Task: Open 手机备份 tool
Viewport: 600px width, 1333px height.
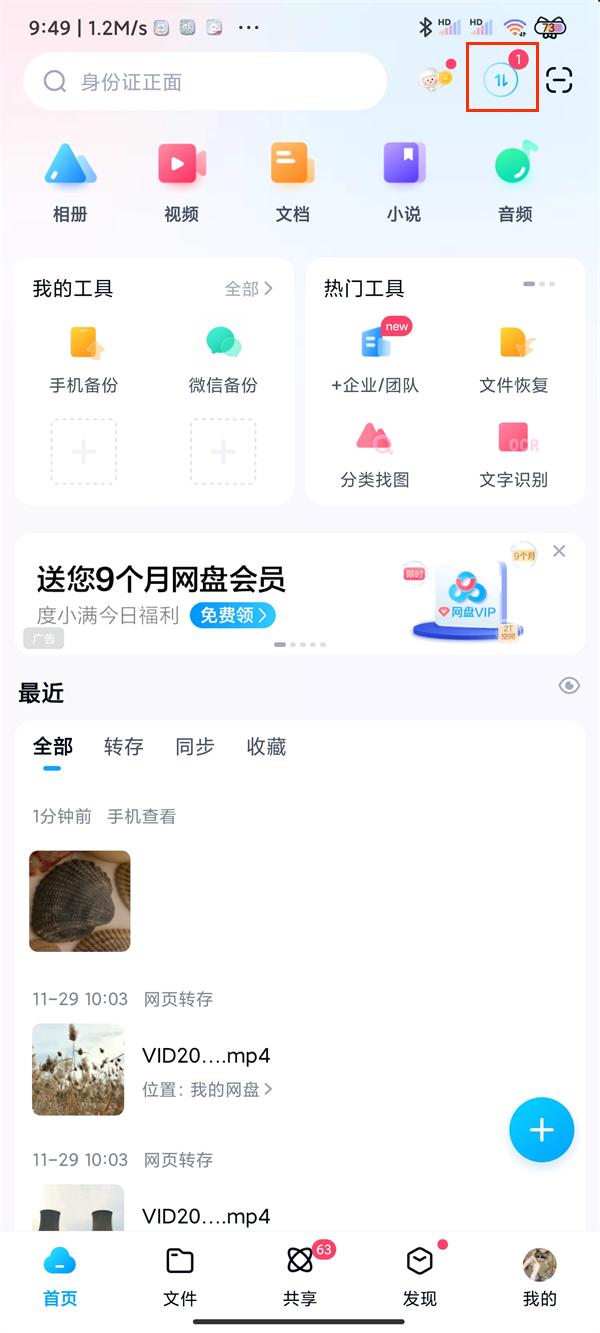Action: [x=84, y=359]
